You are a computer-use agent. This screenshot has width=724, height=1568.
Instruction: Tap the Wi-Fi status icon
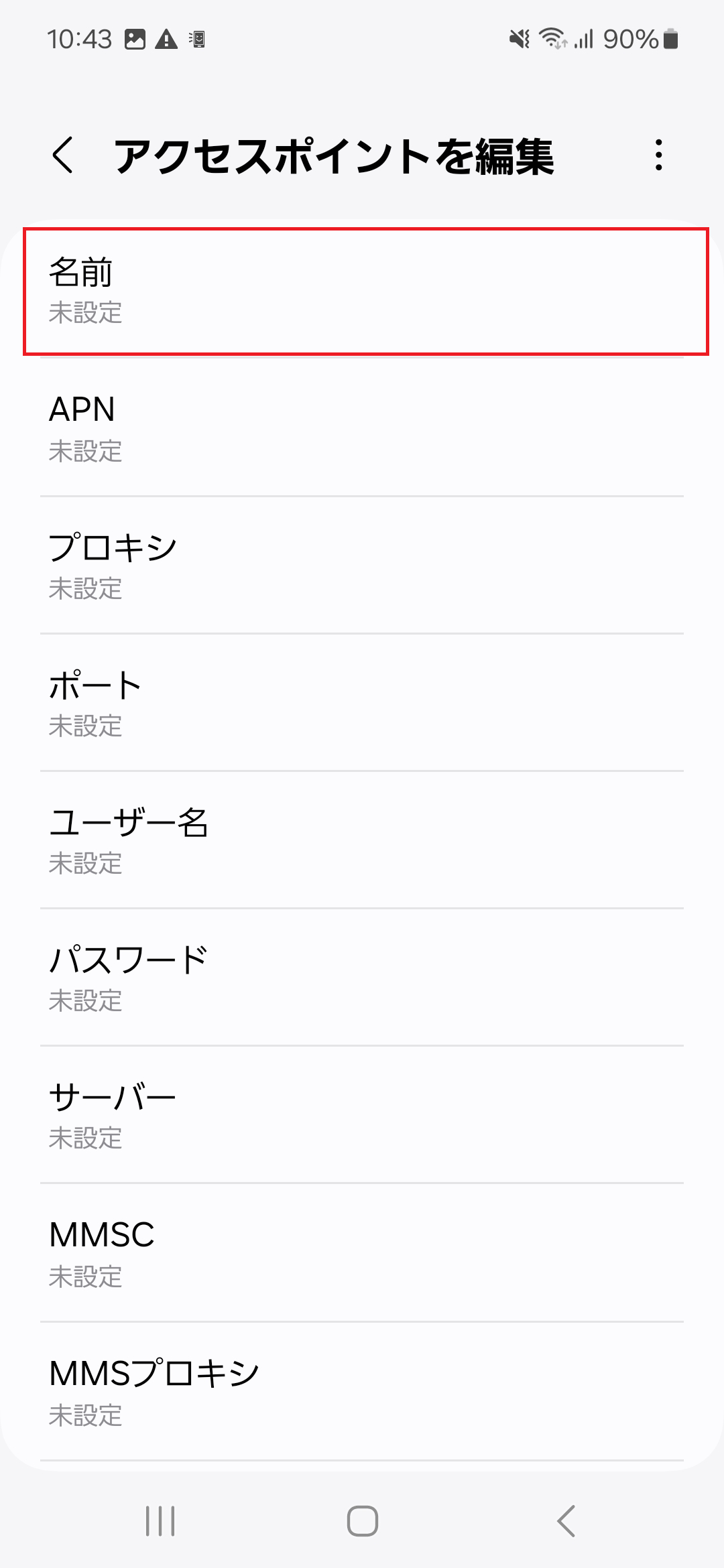[x=554, y=39]
